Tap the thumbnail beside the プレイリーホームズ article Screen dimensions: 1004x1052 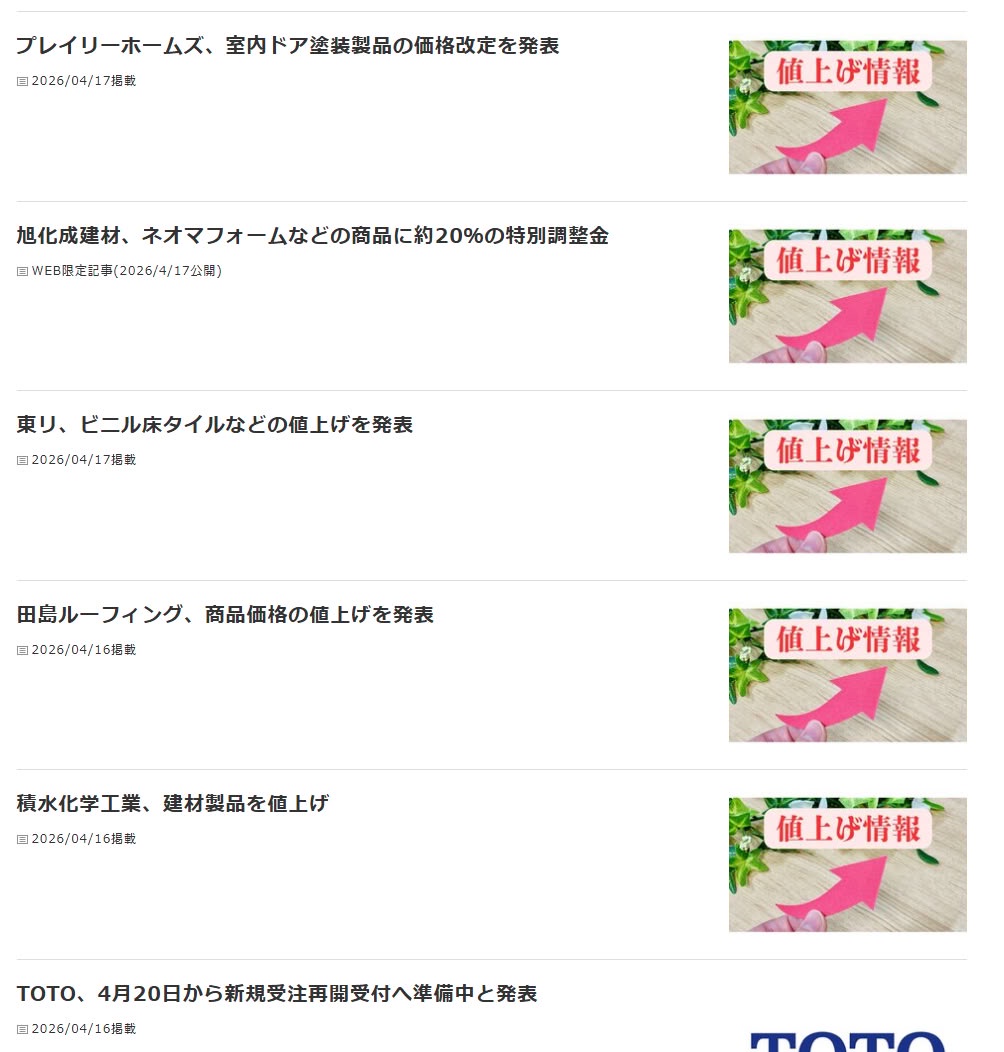point(847,107)
